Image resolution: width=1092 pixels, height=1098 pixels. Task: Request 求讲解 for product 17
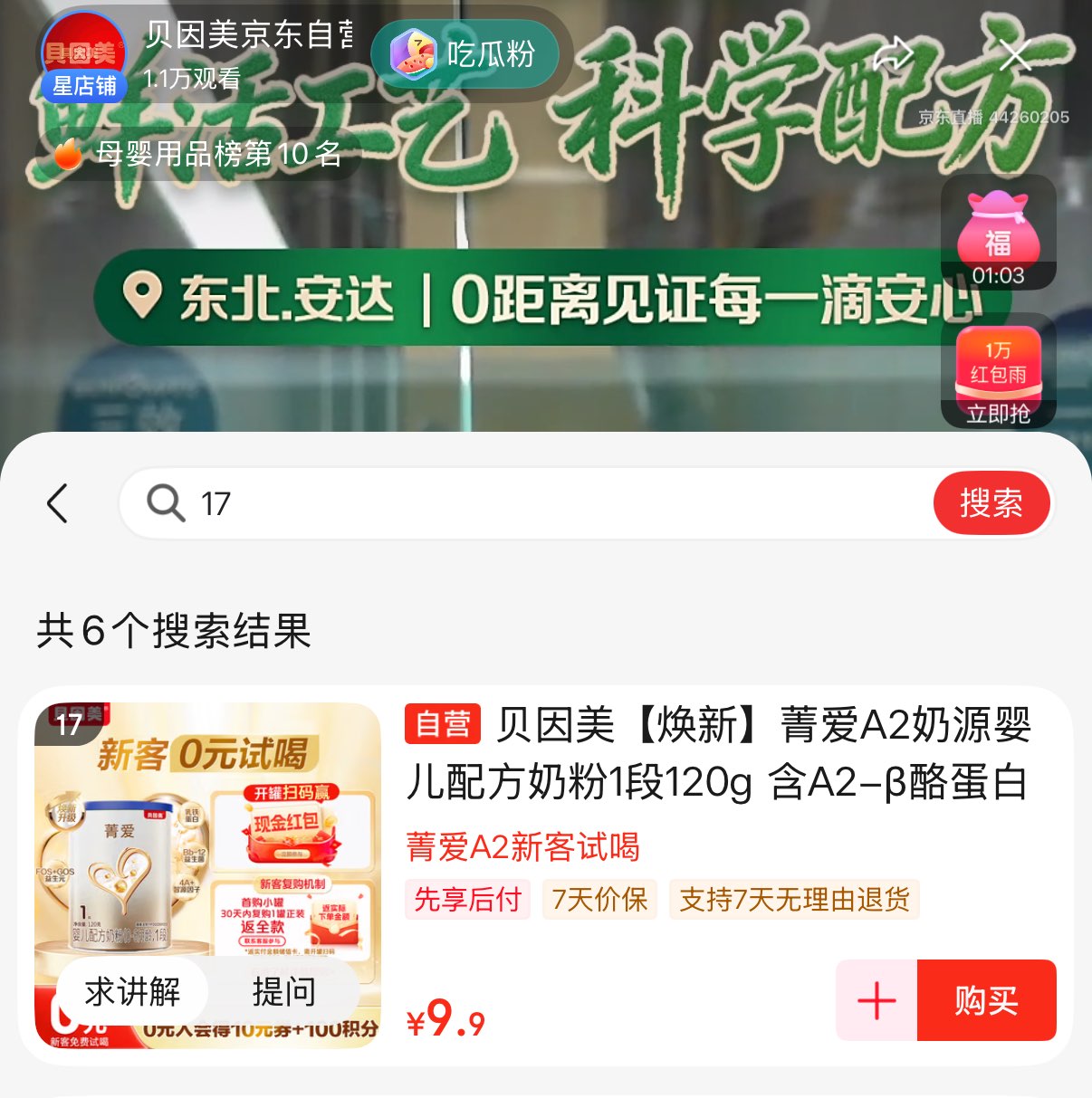132,991
